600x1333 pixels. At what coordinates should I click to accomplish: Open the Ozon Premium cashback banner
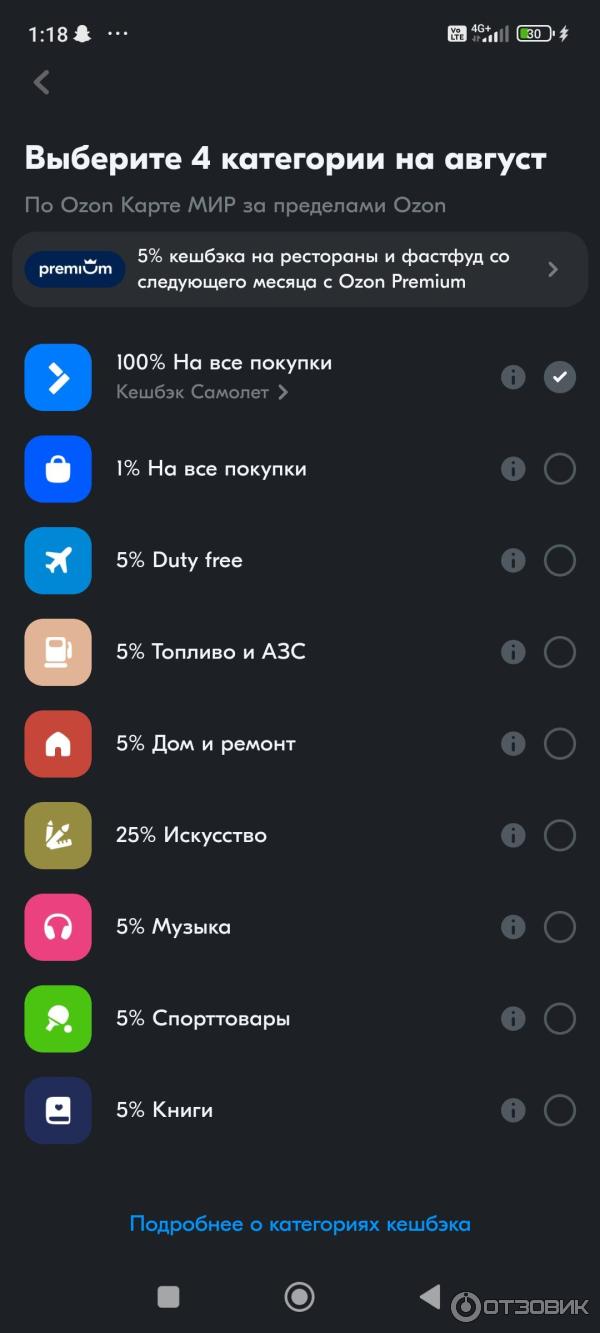click(300, 269)
